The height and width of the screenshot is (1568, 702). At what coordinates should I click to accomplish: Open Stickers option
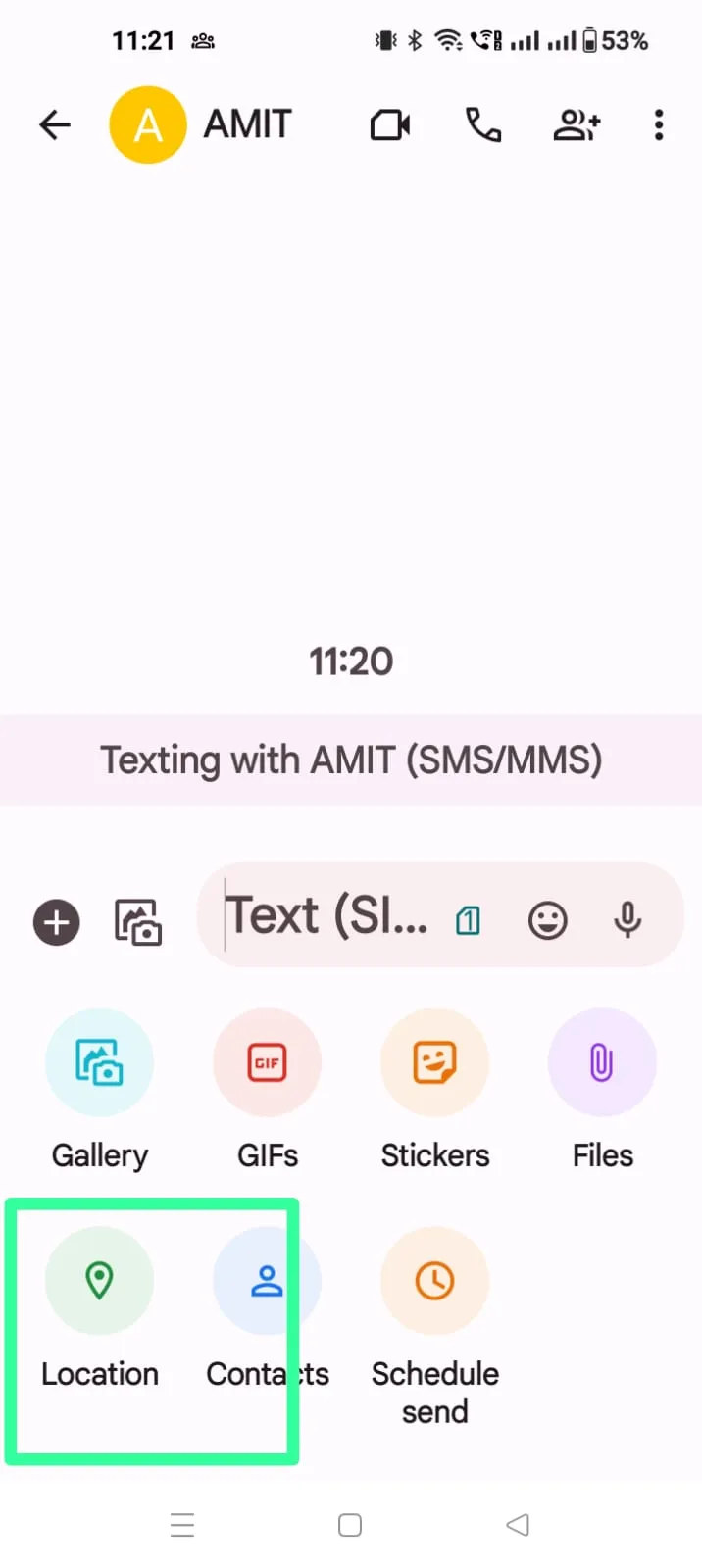434,1063
